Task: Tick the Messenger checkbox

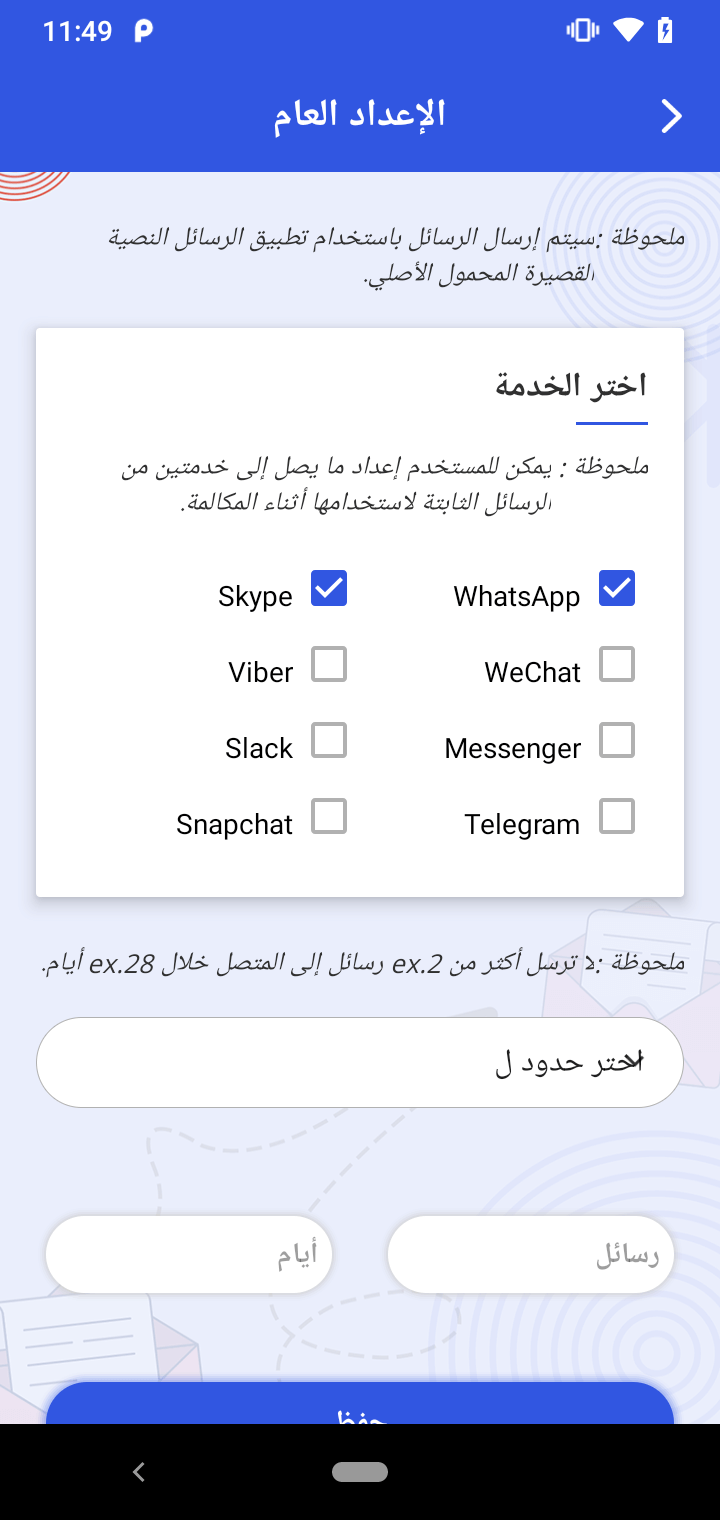Action: (617, 740)
